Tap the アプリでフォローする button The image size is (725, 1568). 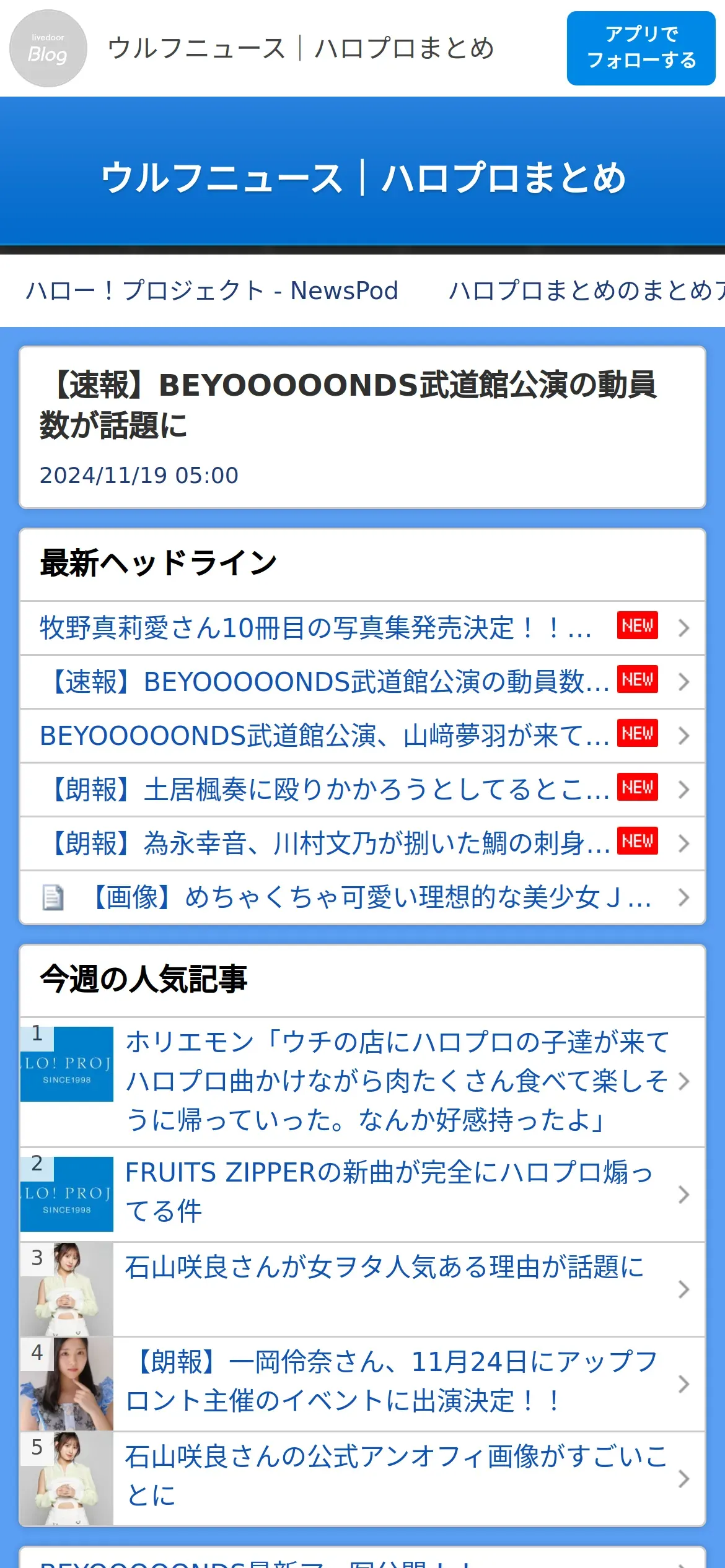[x=641, y=48]
